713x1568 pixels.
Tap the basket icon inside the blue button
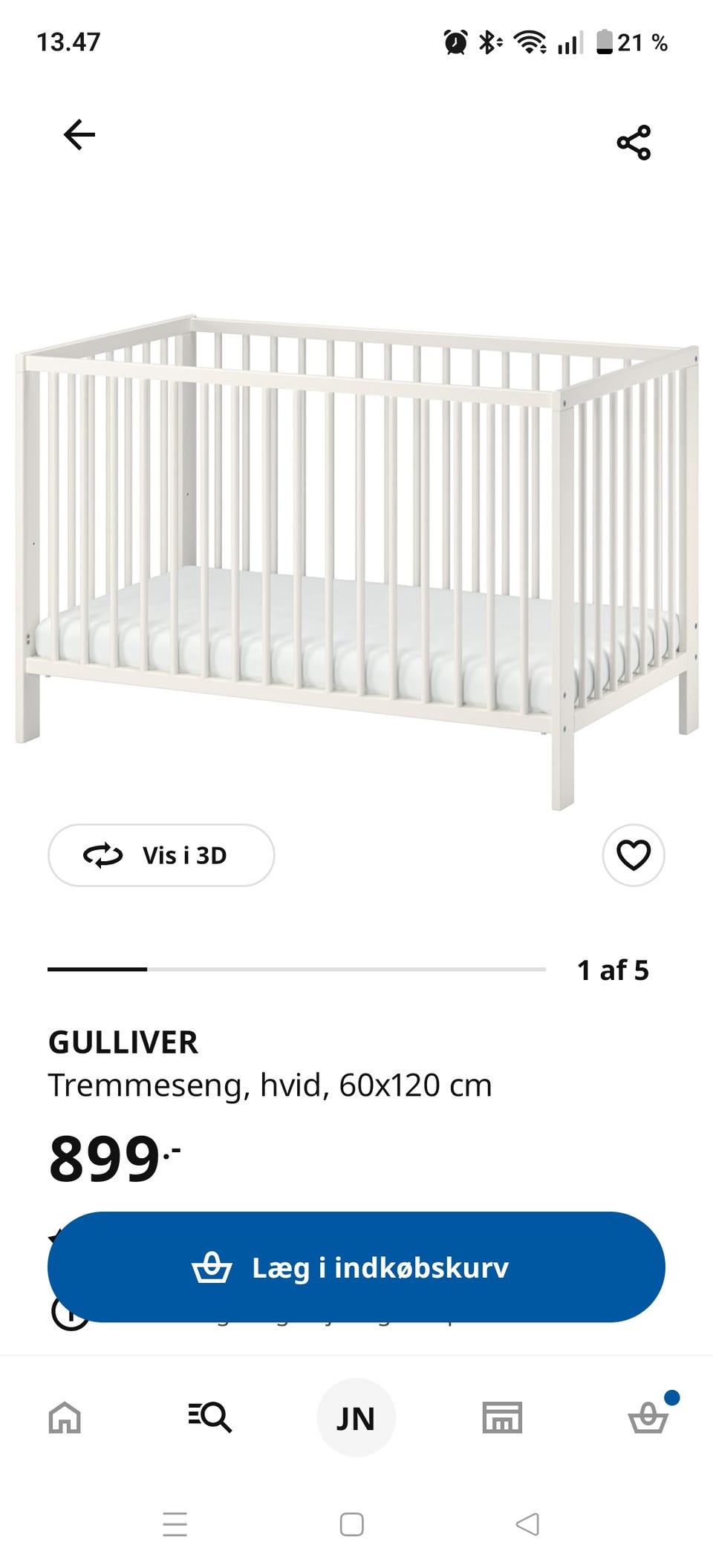216,1268
